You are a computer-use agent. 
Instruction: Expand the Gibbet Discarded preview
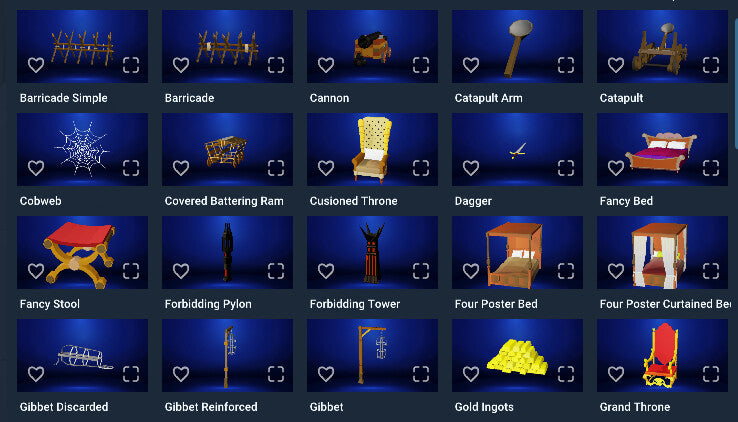[131, 374]
